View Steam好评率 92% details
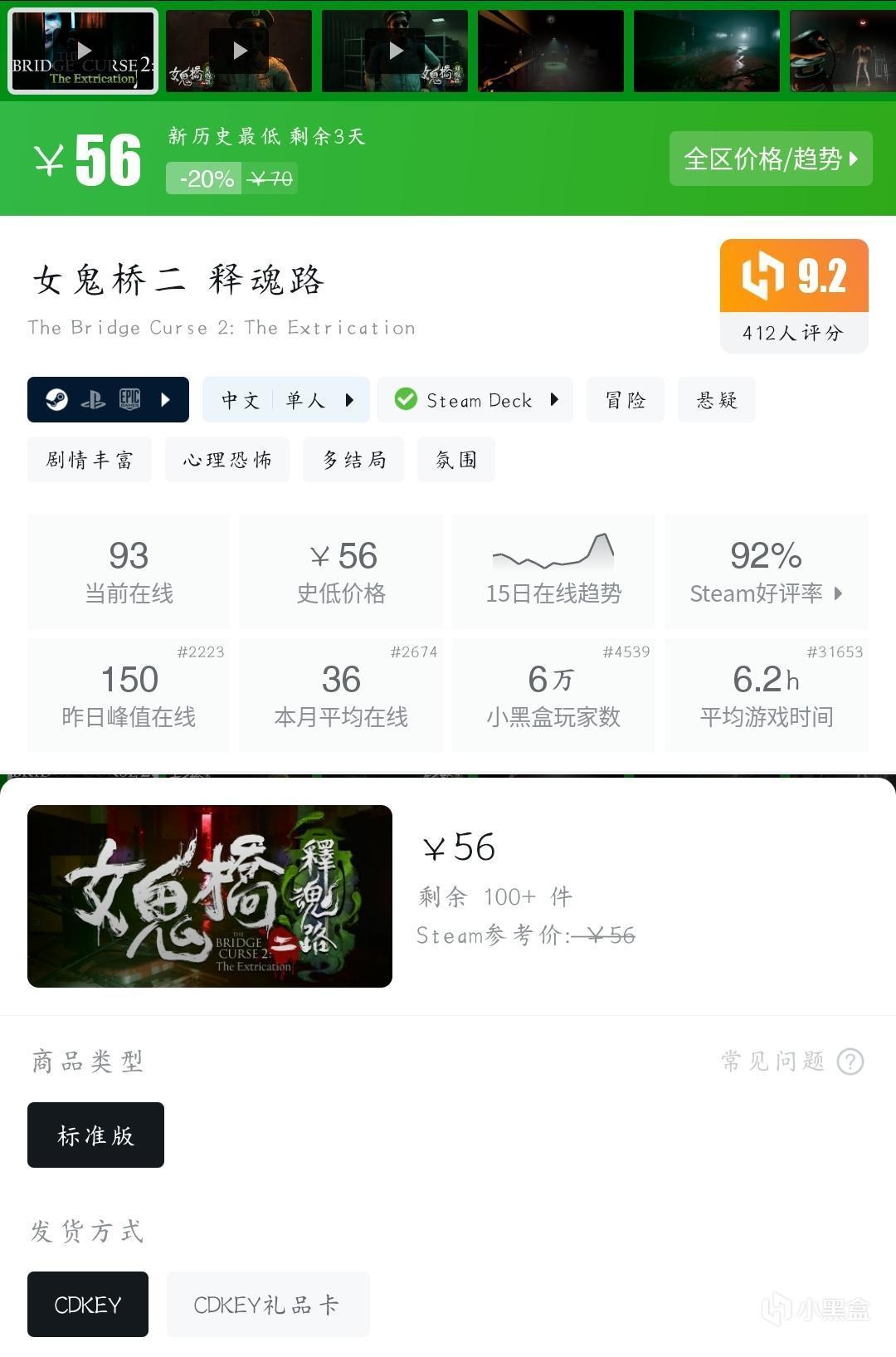Image resolution: width=896 pixels, height=1357 pixels. [x=766, y=572]
